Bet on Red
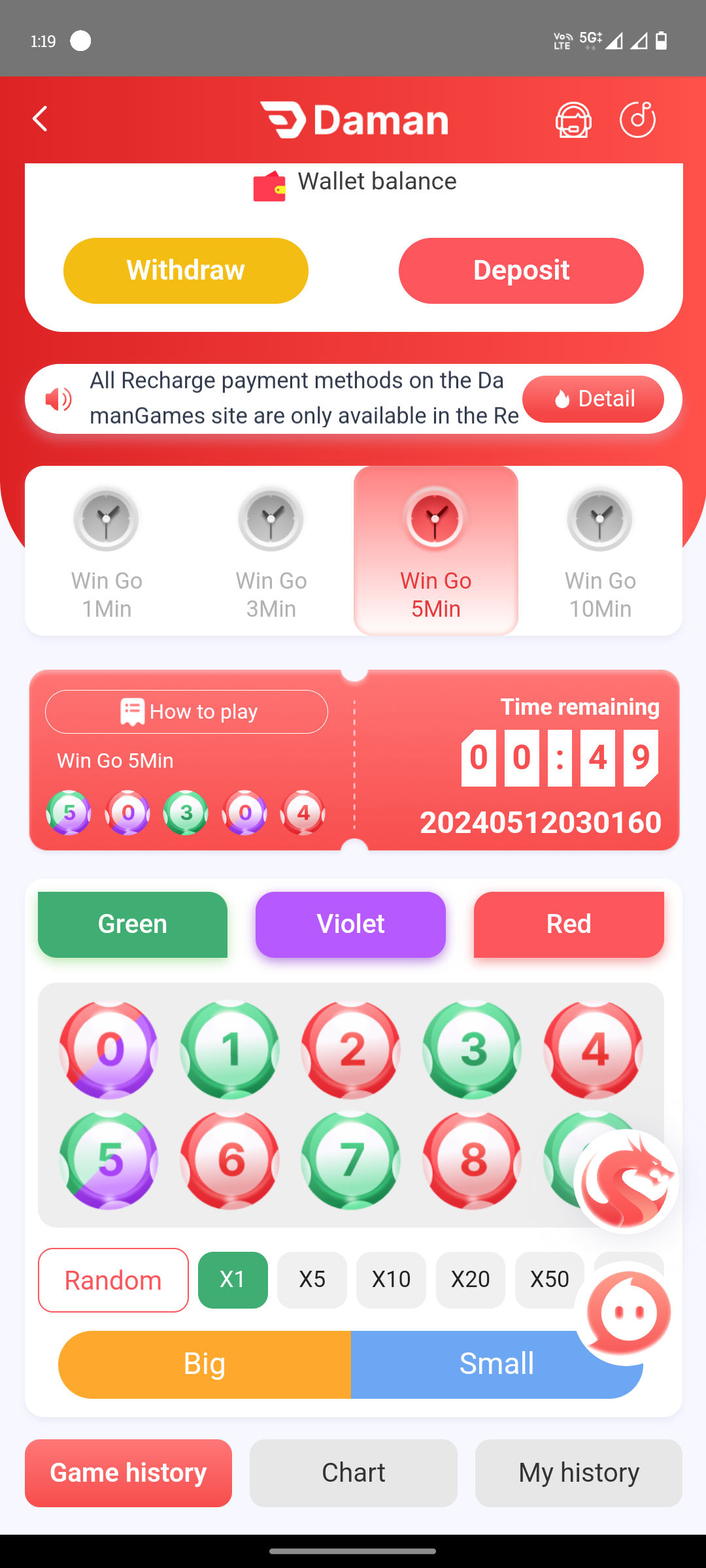The image size is (706, 1568). pyautogui.click(x=569, y=924)
